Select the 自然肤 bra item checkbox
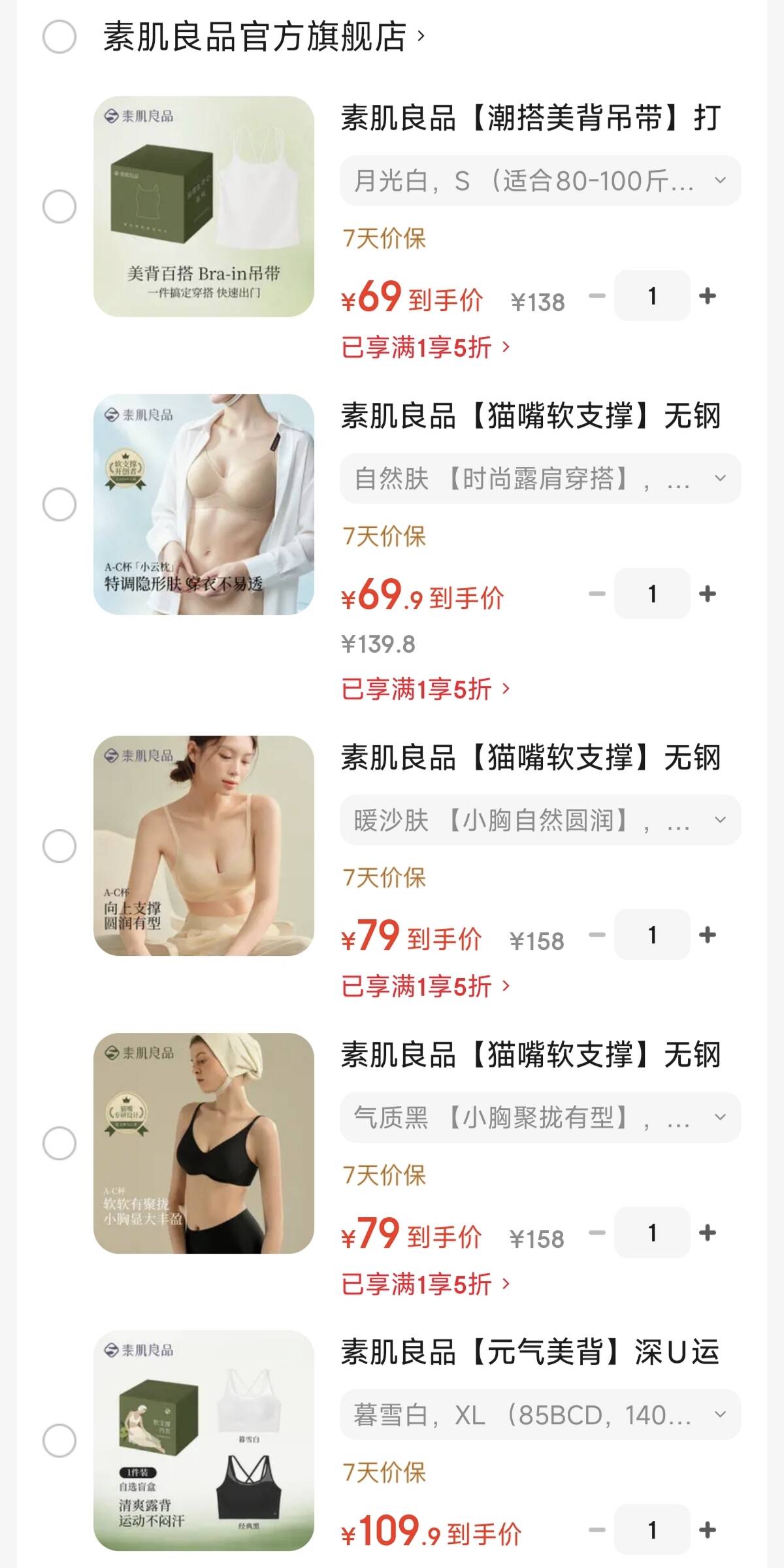The height and width of the screenshot is (1568, 784). point(59,504)
